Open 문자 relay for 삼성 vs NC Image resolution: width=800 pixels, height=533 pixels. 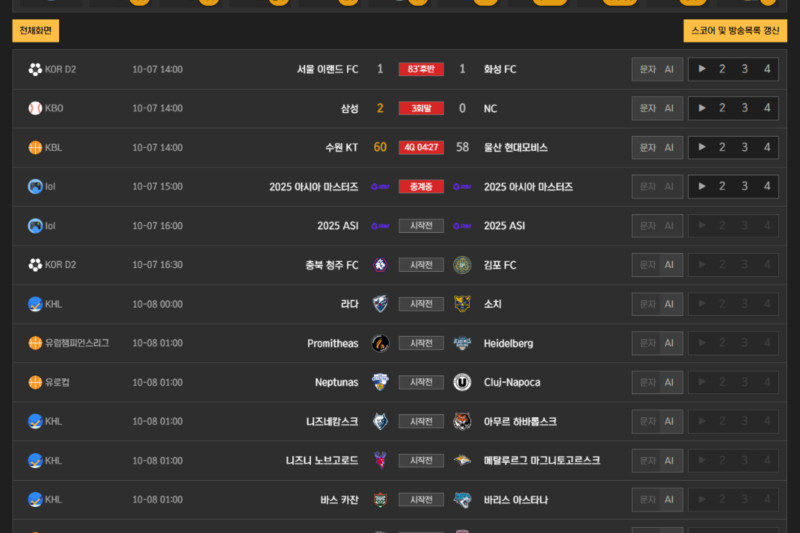pyautogui.click(x=646, y=108)
